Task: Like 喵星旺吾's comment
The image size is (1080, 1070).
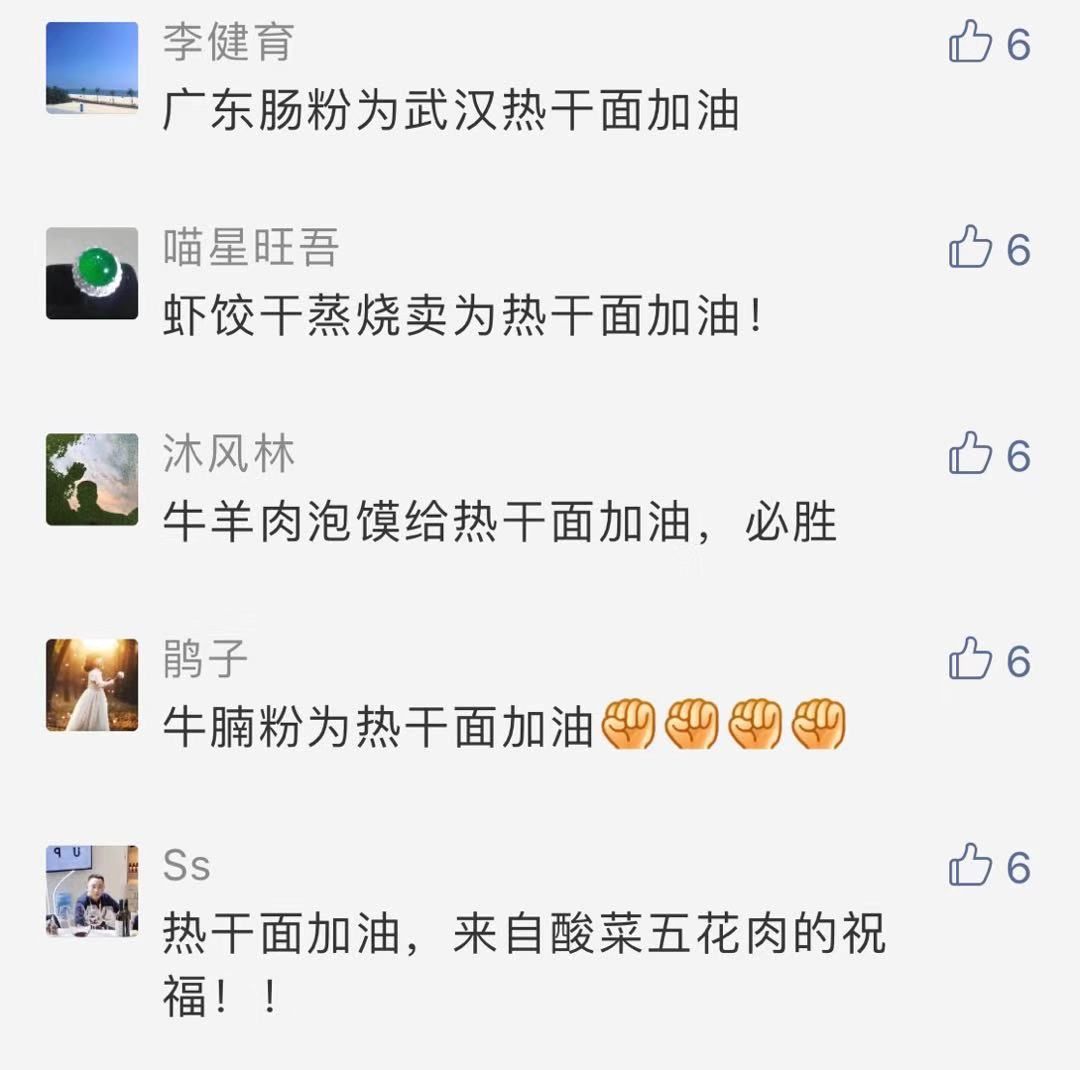Action: [x=971, y=249]
